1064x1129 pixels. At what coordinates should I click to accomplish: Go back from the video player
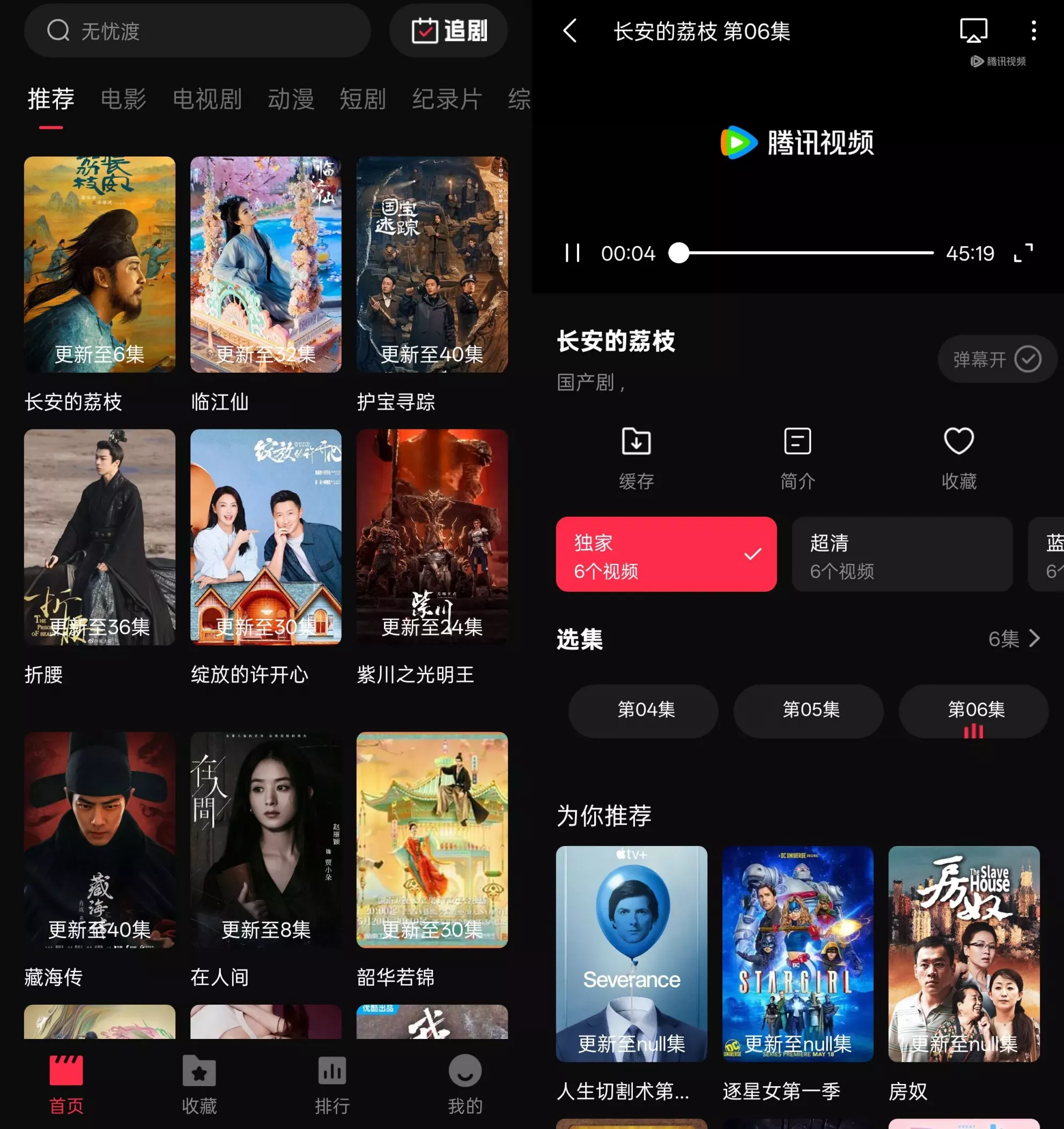pyautogui.click(x=571, y=31)
